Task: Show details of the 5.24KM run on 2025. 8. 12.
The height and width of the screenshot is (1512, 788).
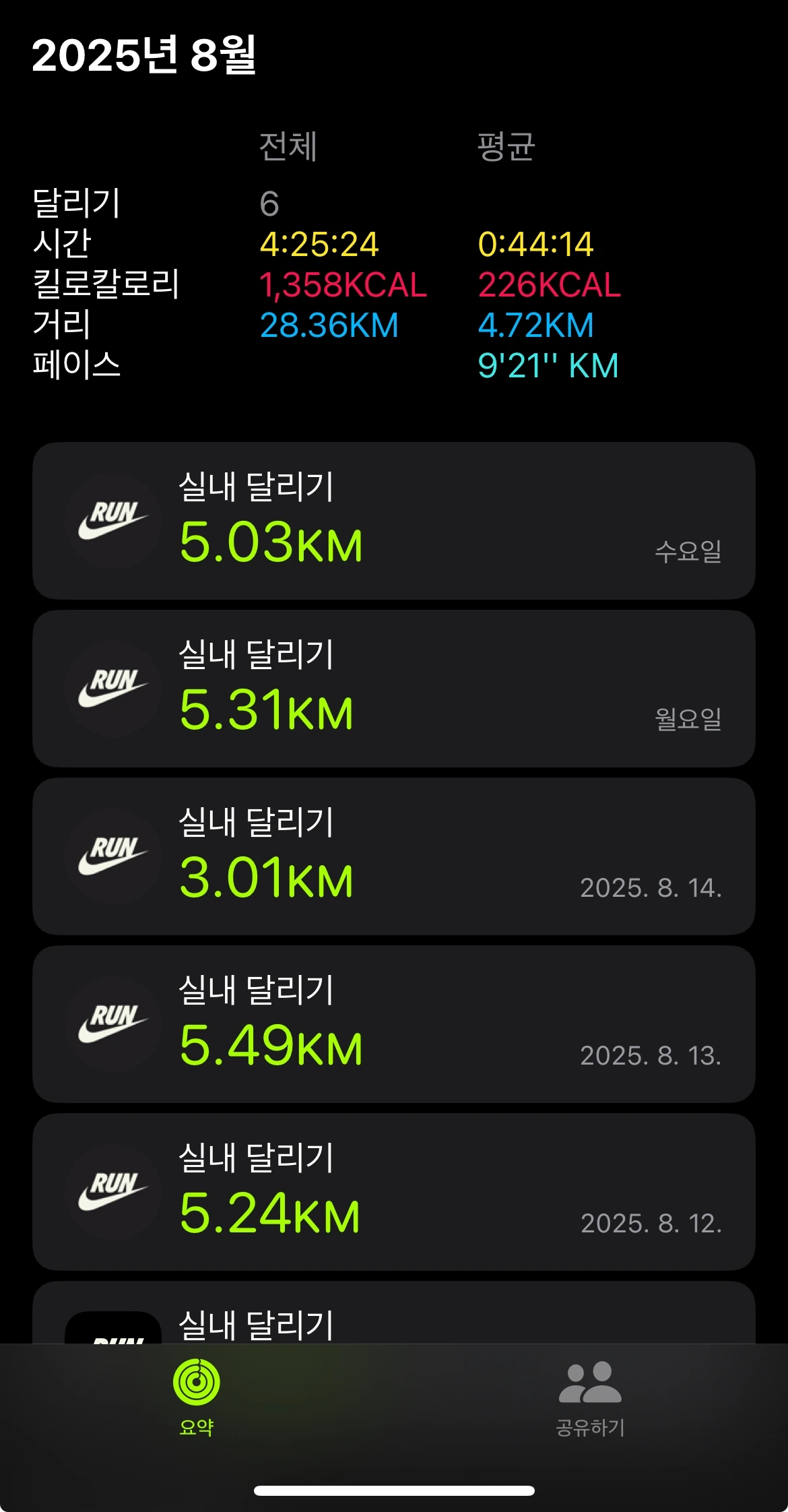Action: coord(393,1192)
